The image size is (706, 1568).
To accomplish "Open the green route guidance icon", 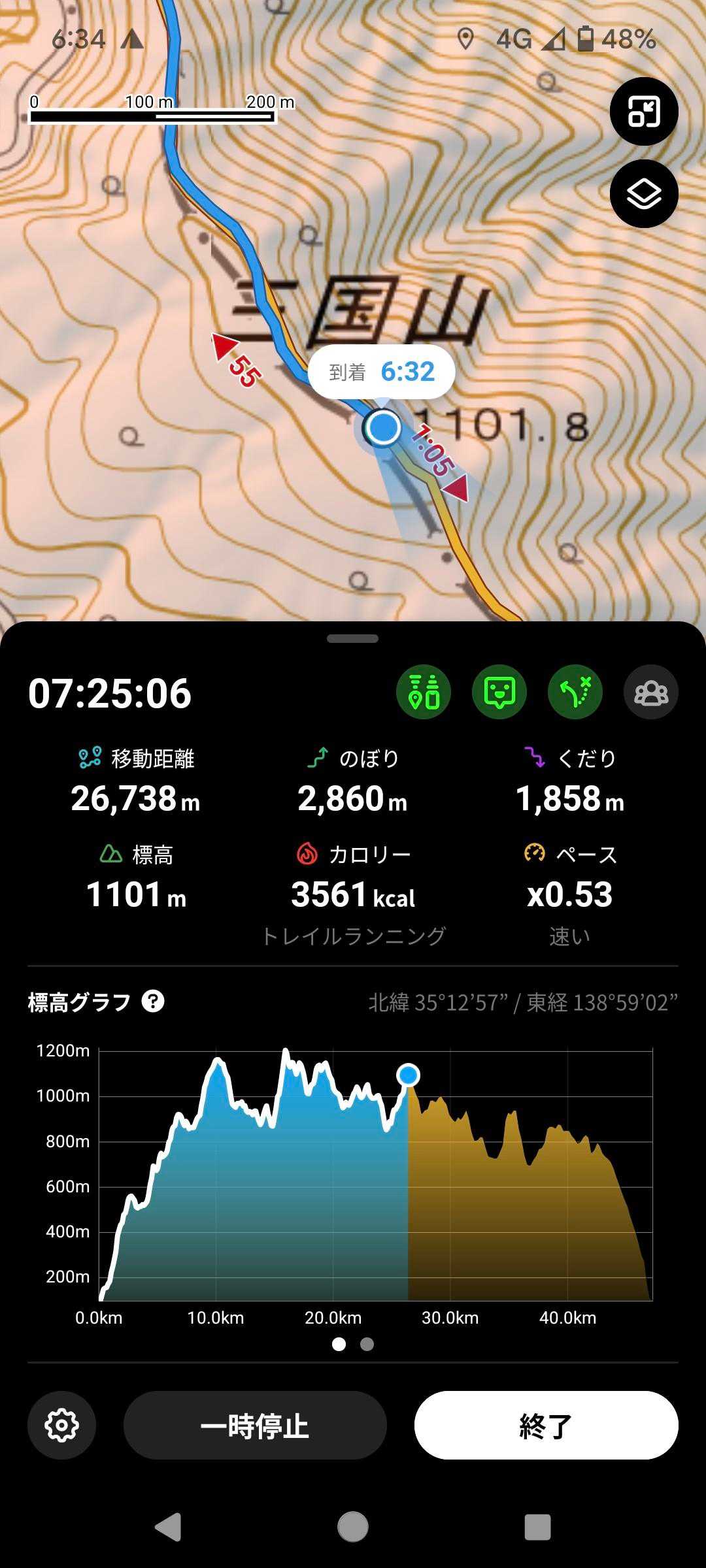I will [575, 693].
